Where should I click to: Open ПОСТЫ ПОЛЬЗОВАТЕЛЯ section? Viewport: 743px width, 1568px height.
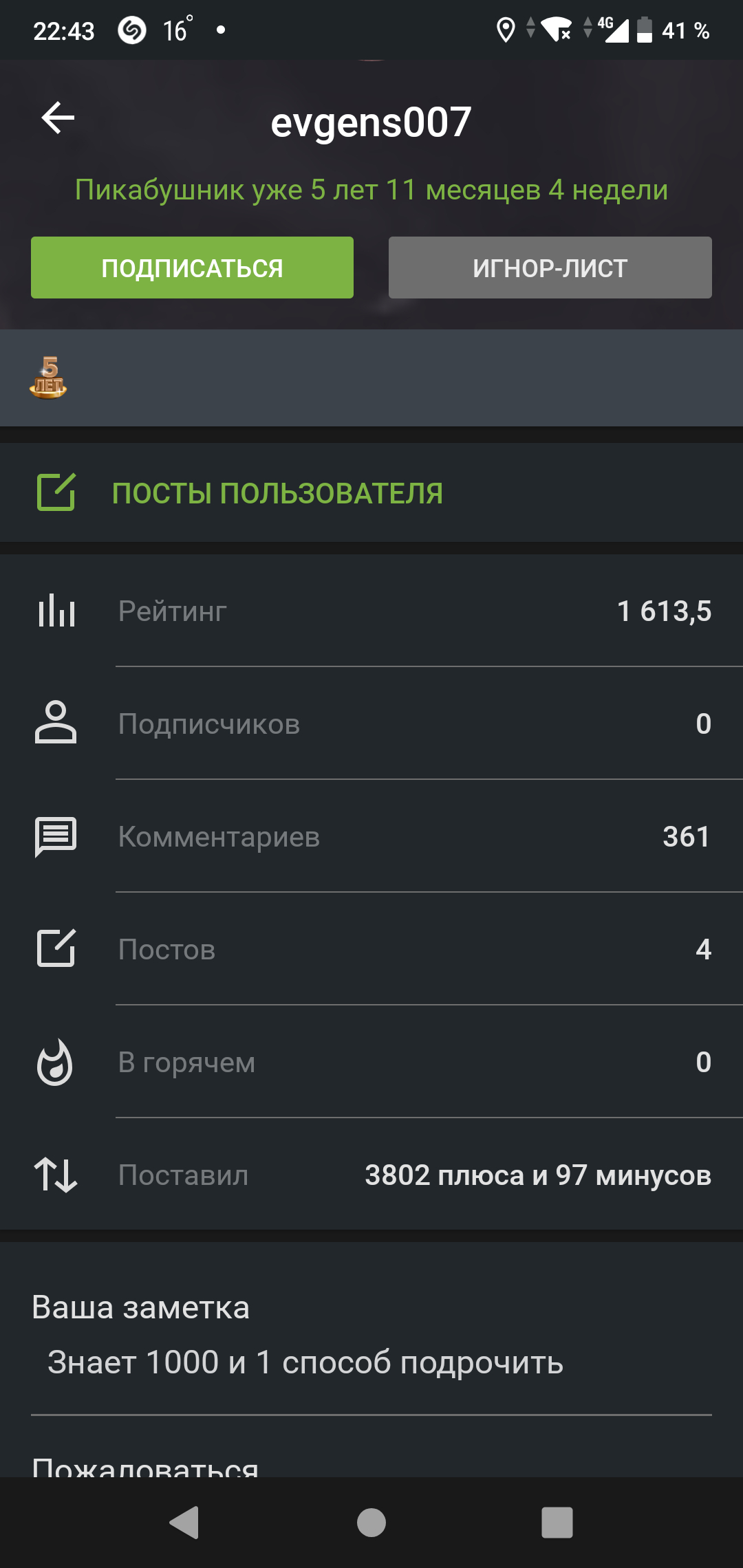point(371,493)
